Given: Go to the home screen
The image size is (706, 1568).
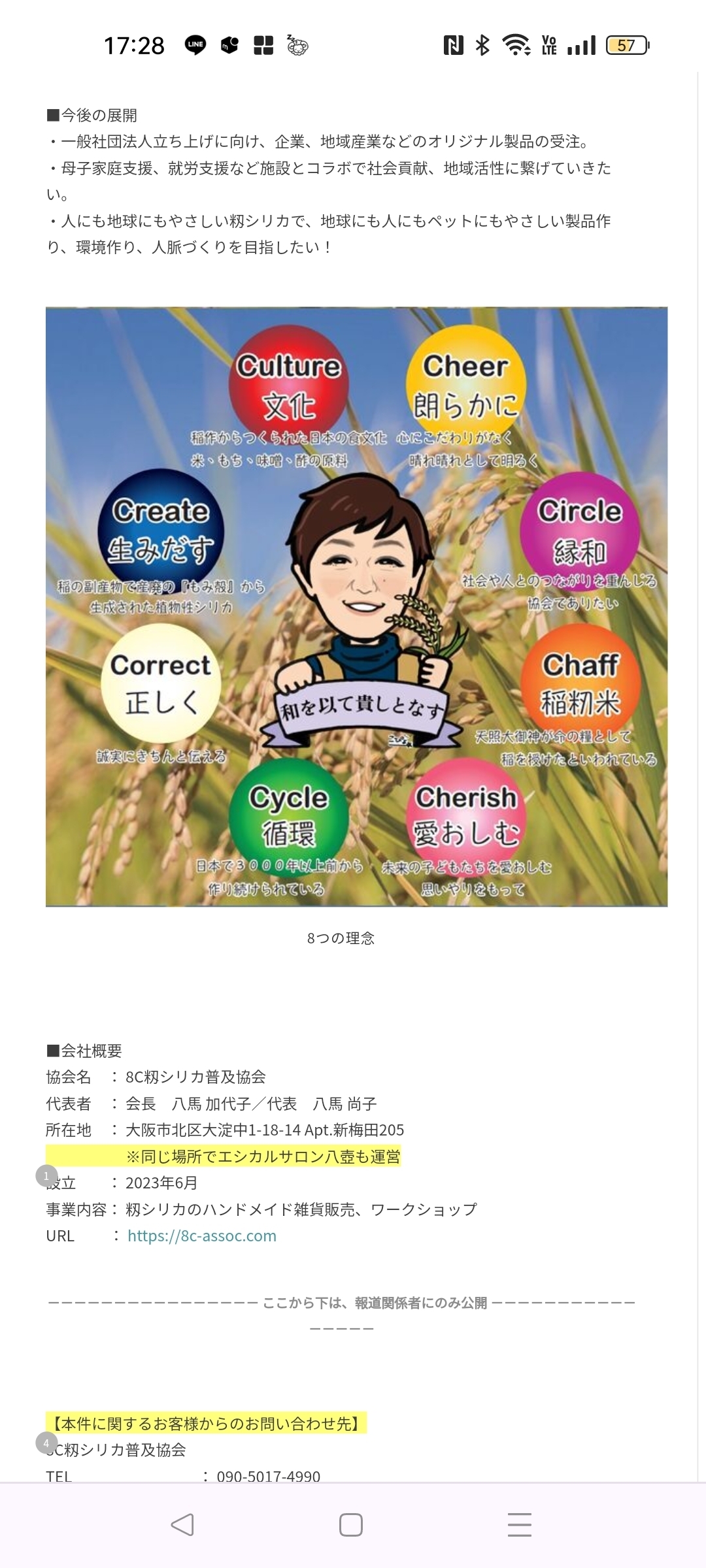Looking at the screenshot, I should (351, 1525).
